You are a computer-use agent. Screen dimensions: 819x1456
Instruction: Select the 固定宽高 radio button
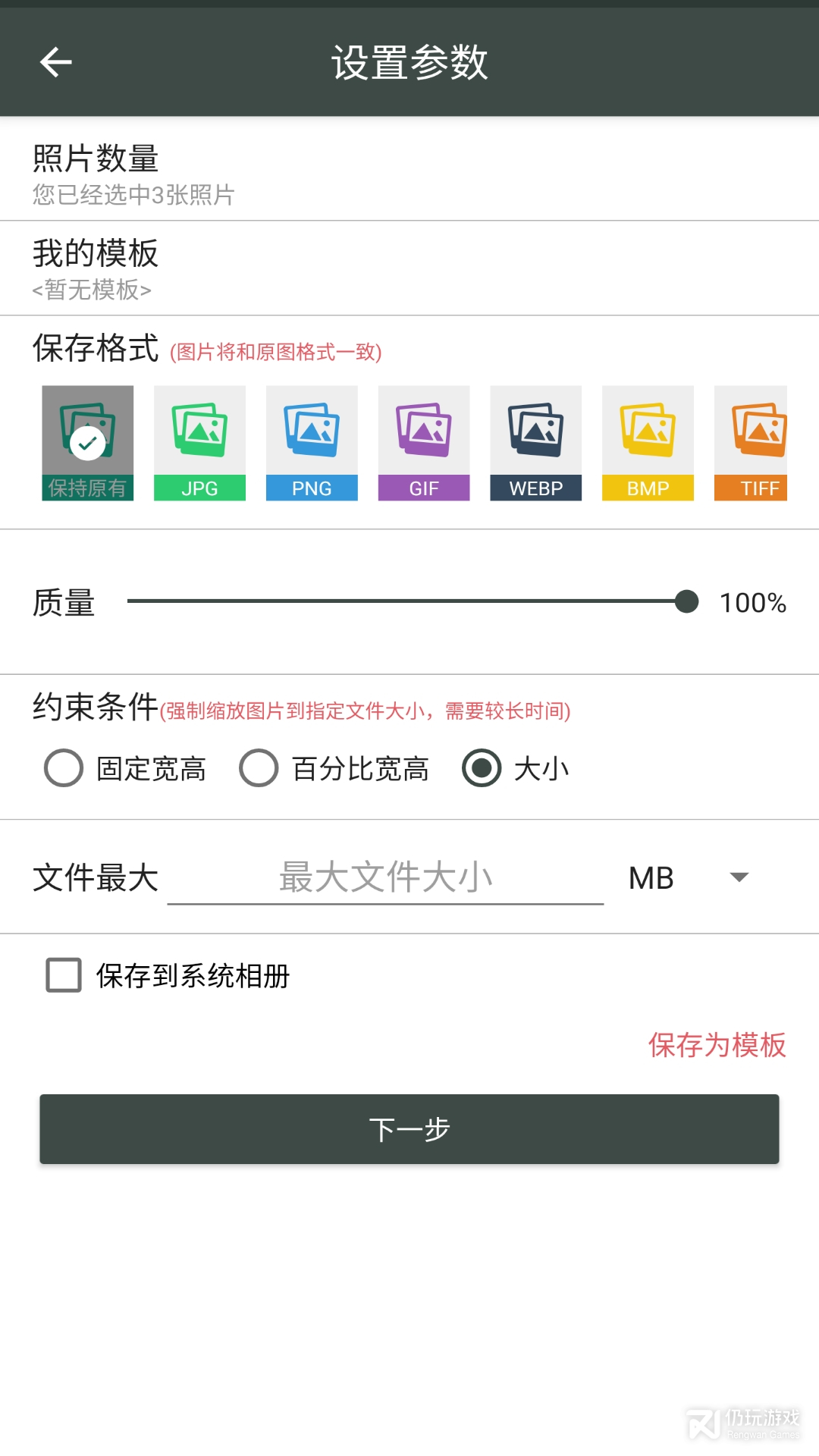[64, 768]
